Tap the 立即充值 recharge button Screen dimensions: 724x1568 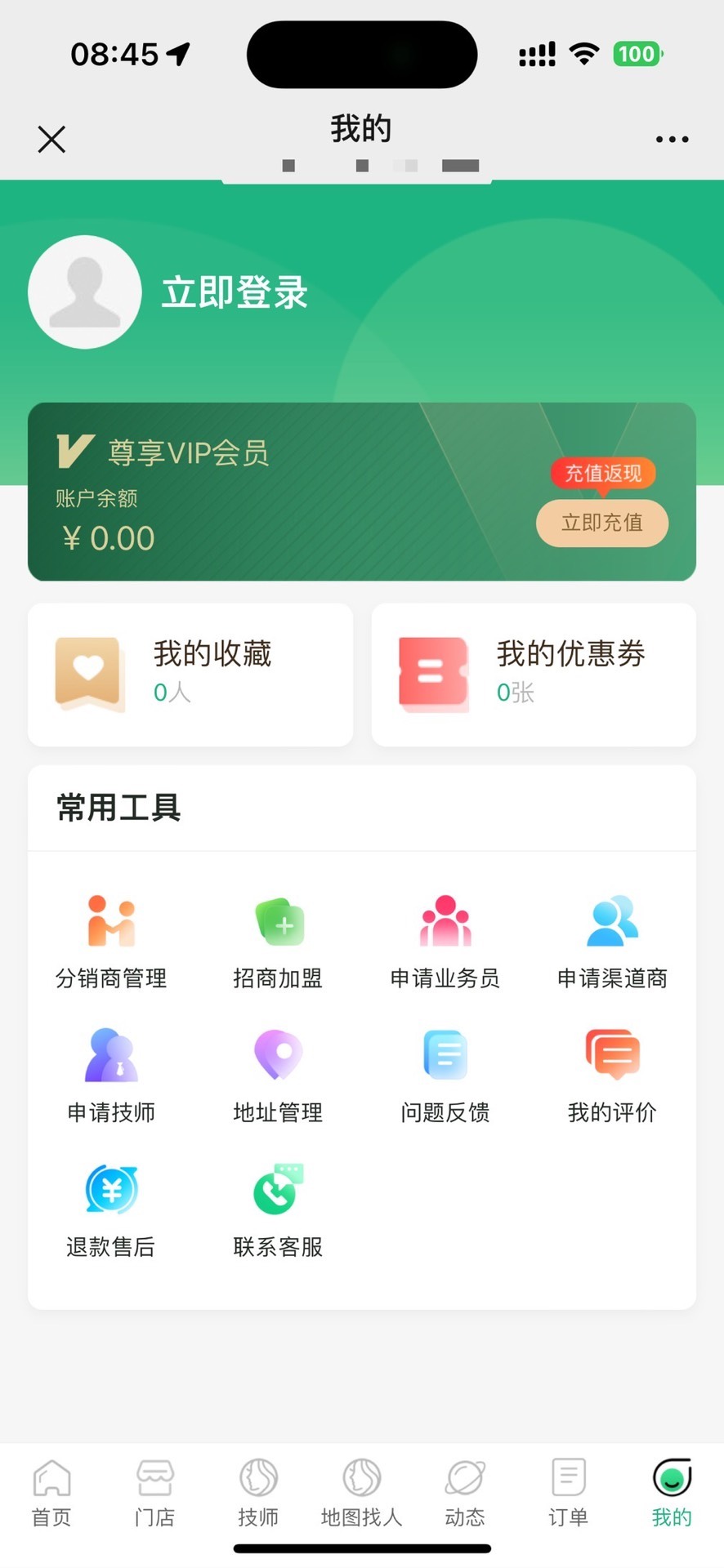tap(602, 523)
